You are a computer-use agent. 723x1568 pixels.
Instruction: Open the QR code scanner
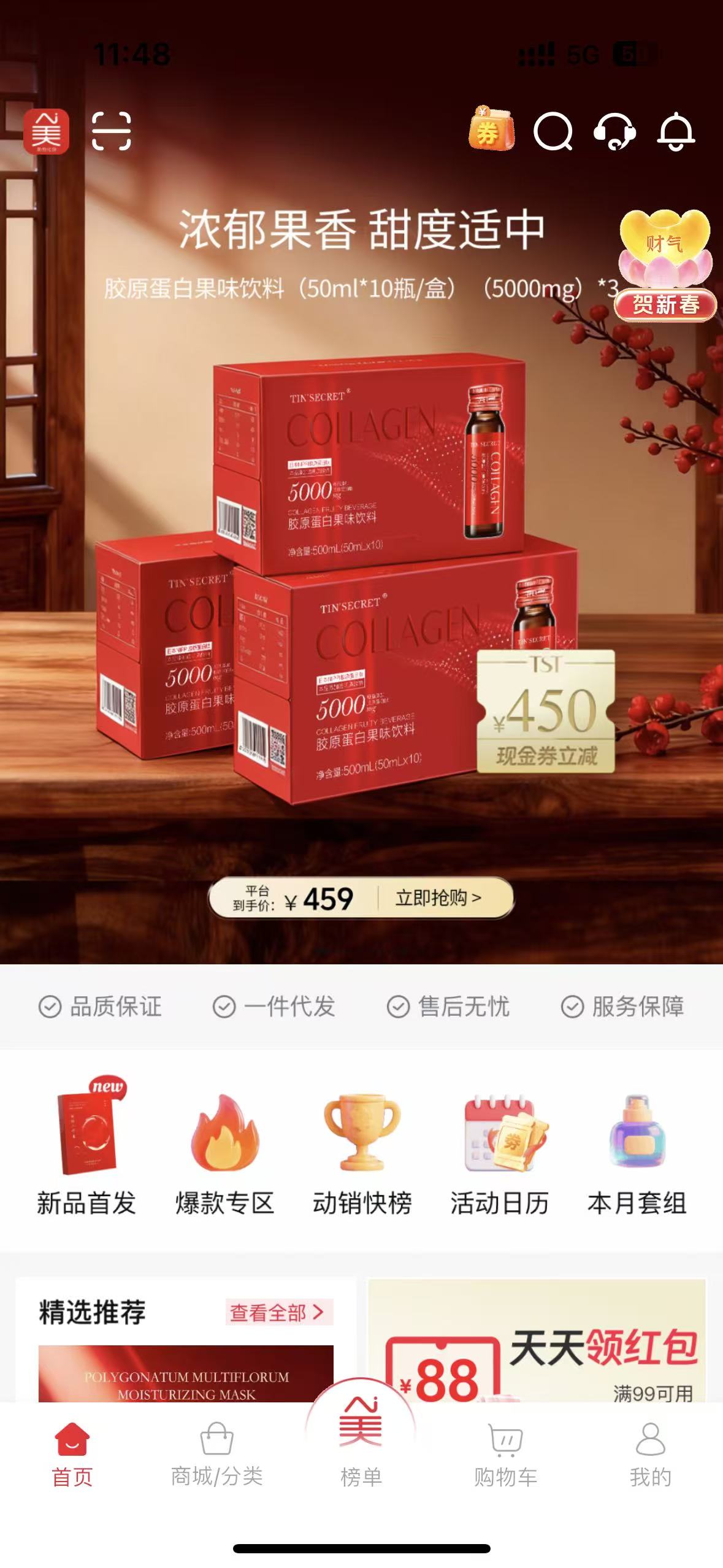pyautogui.click(x=111, y=131)
